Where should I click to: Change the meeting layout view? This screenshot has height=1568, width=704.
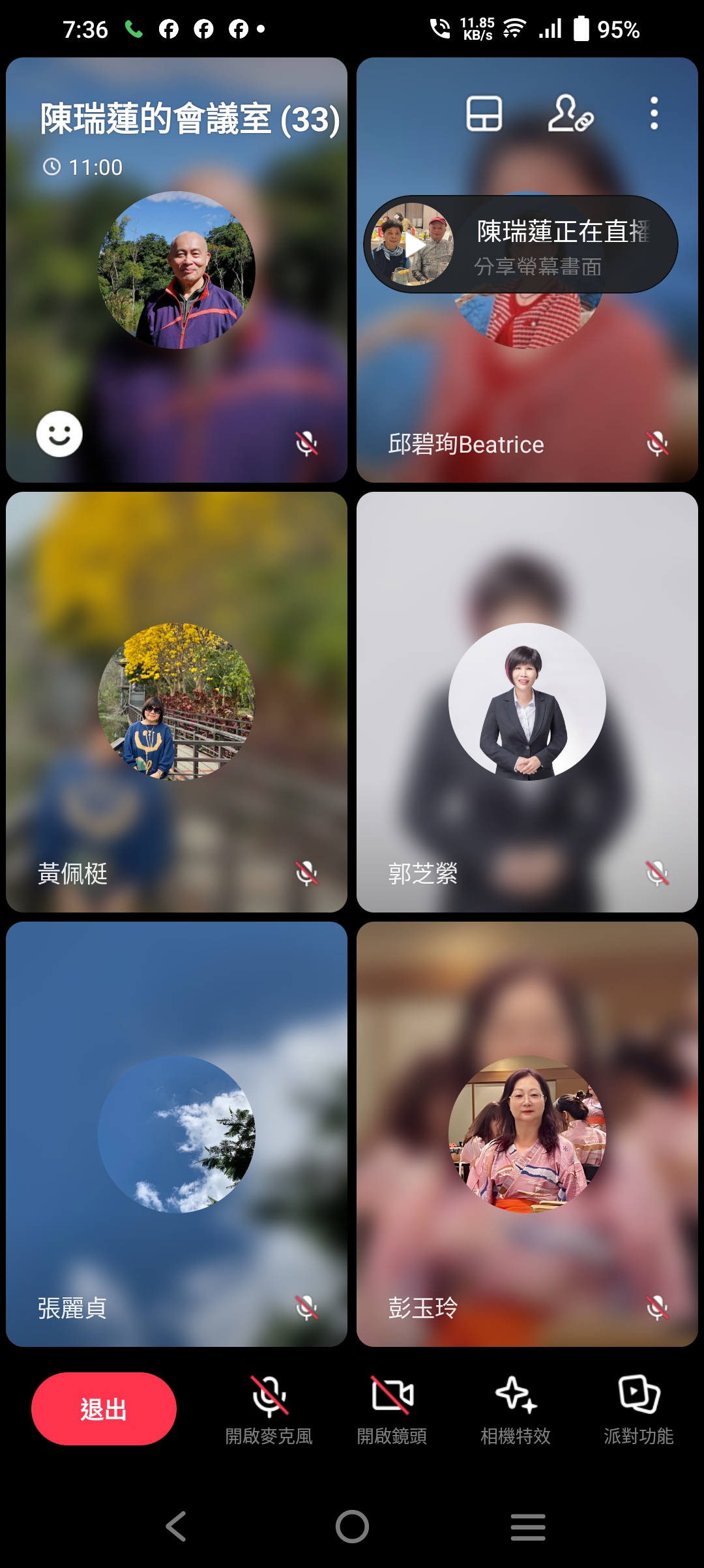(484, 113)
